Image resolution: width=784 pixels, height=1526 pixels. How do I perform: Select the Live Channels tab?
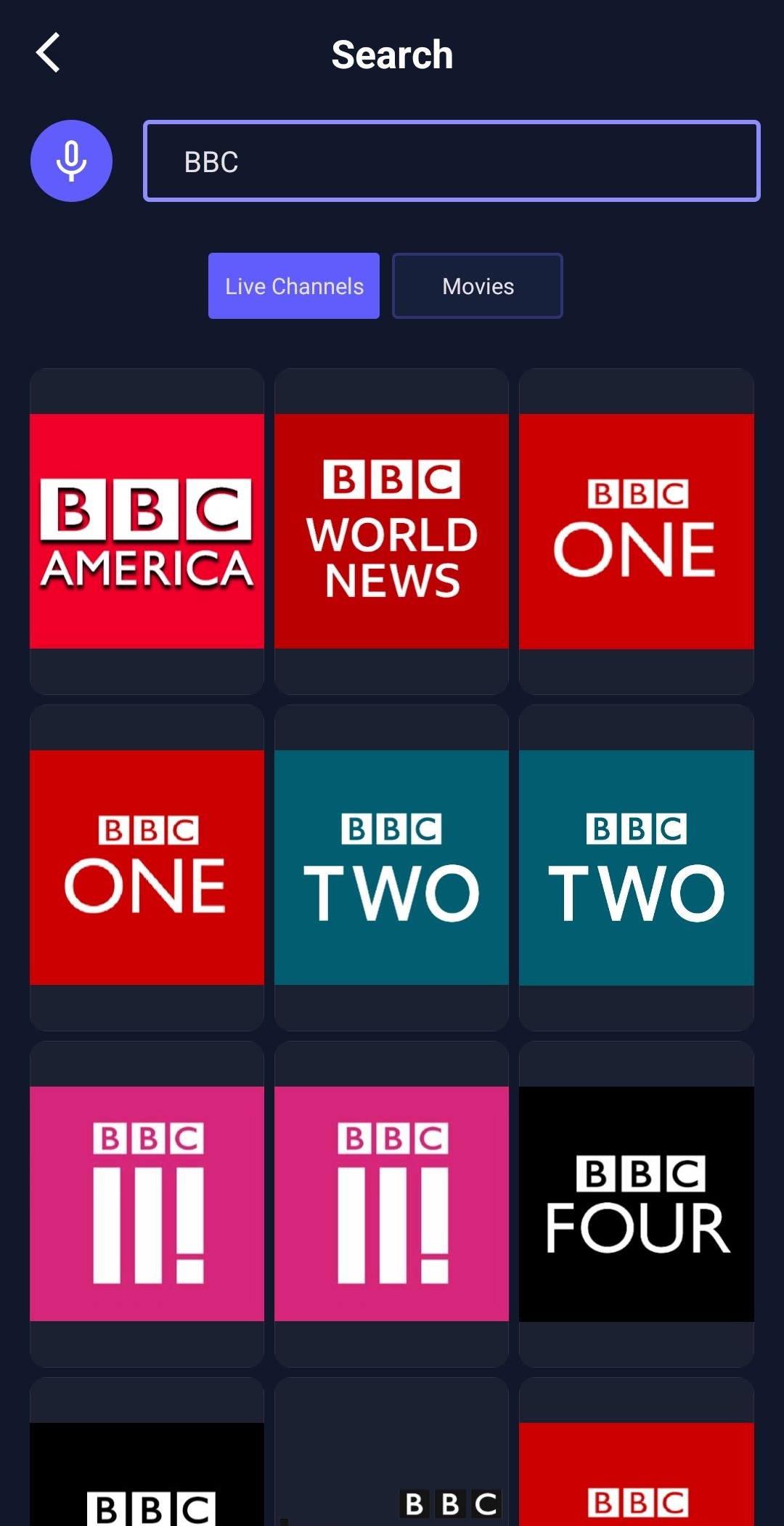pos(293,286)
